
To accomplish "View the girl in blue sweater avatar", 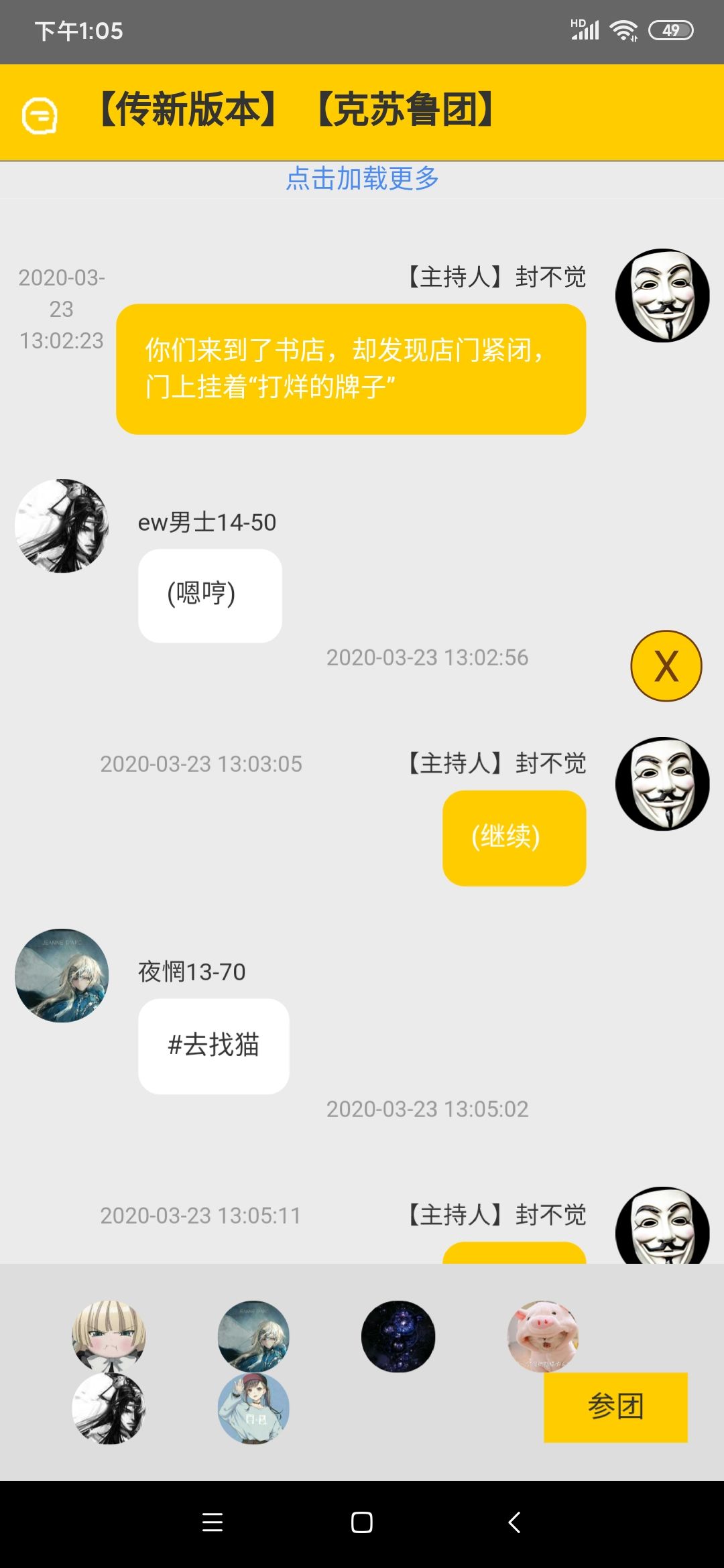I will pyautogui.click(x=253, y=1408).
